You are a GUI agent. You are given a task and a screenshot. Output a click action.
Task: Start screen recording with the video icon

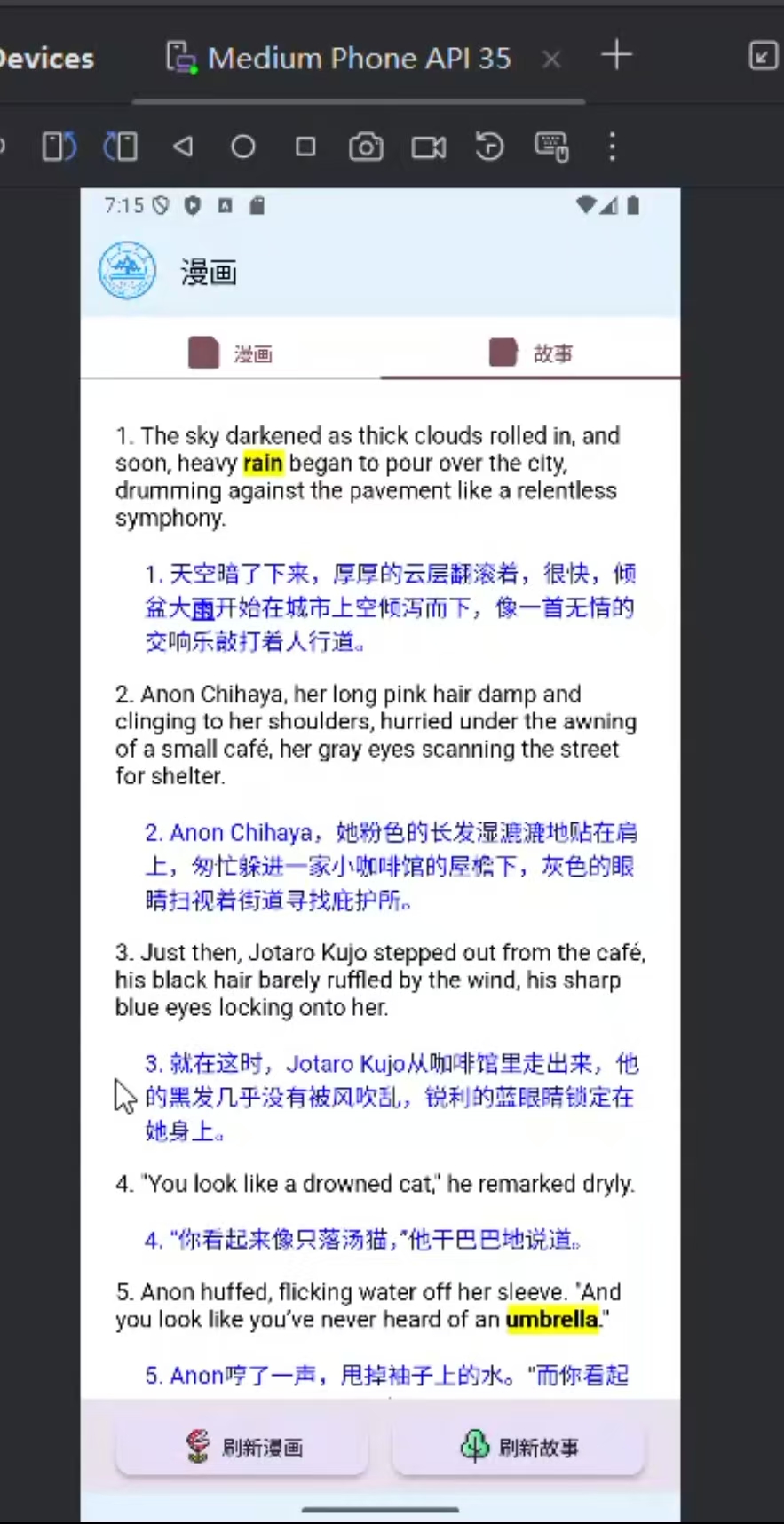coord(428,147)
